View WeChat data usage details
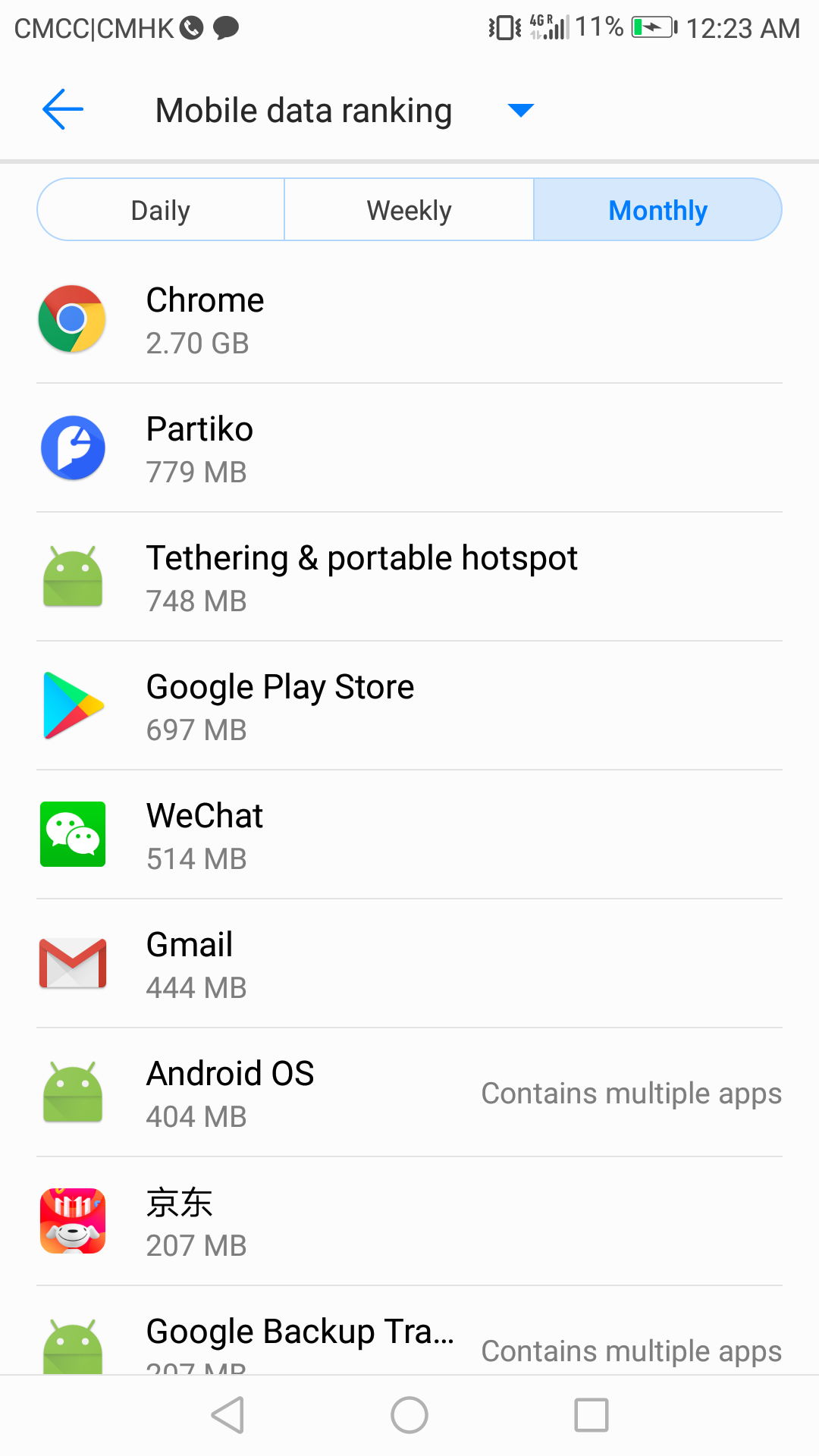Image resolution: width=819 pixels, height=1456 pixels. tap(409, 835)
